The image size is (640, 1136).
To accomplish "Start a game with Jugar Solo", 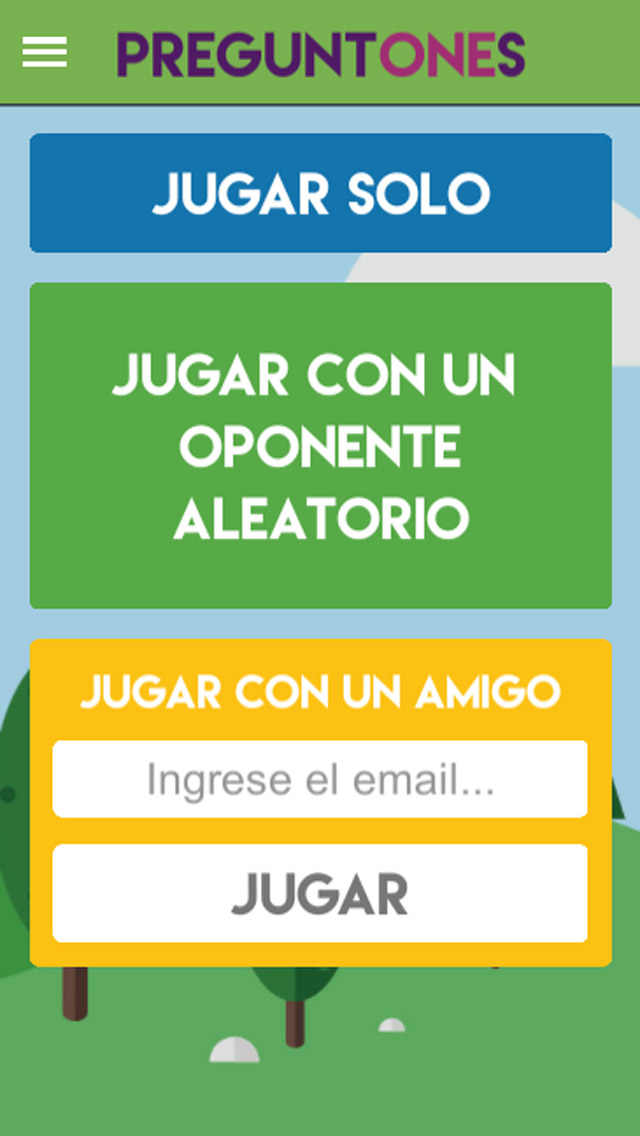I will (x=320, y=193).
